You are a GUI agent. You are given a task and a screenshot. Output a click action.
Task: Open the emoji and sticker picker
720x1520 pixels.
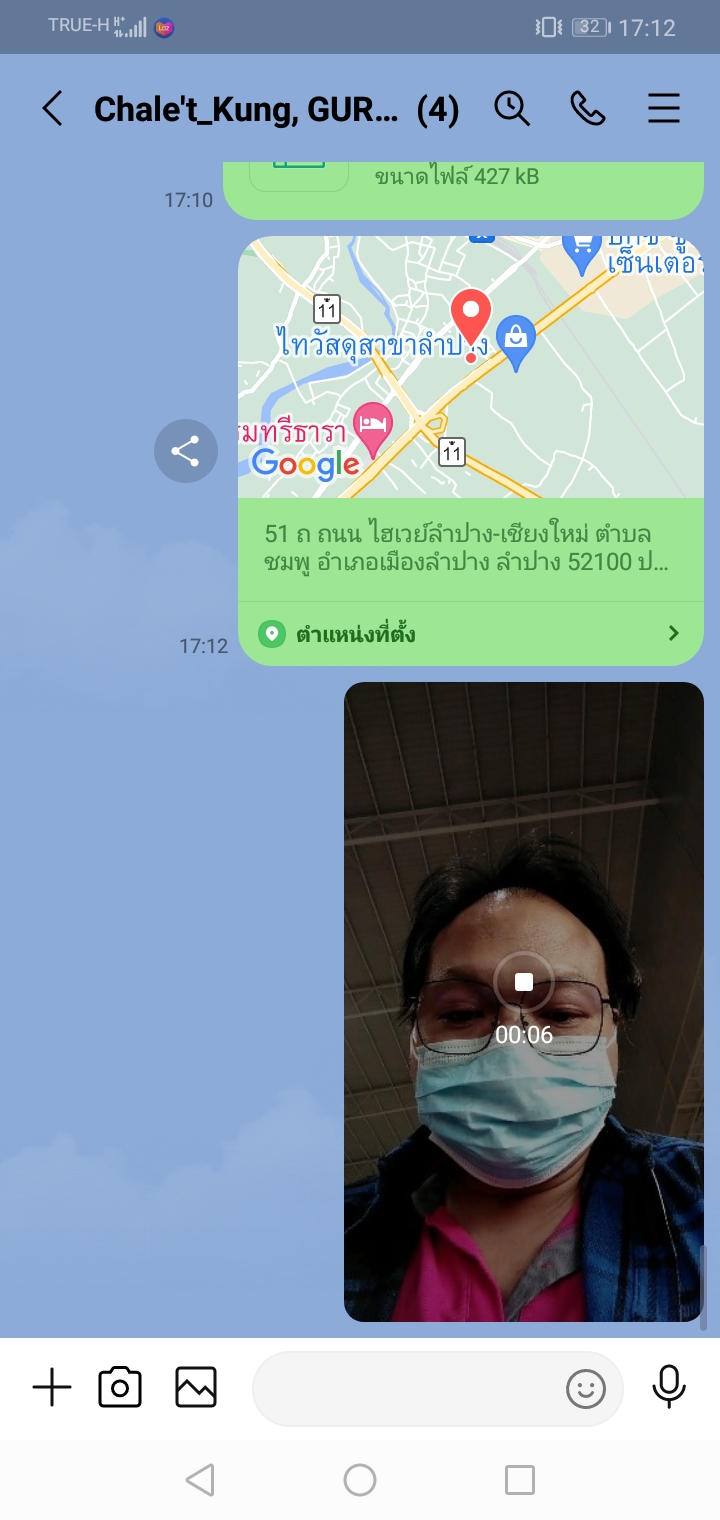[x=586, y=1388]
